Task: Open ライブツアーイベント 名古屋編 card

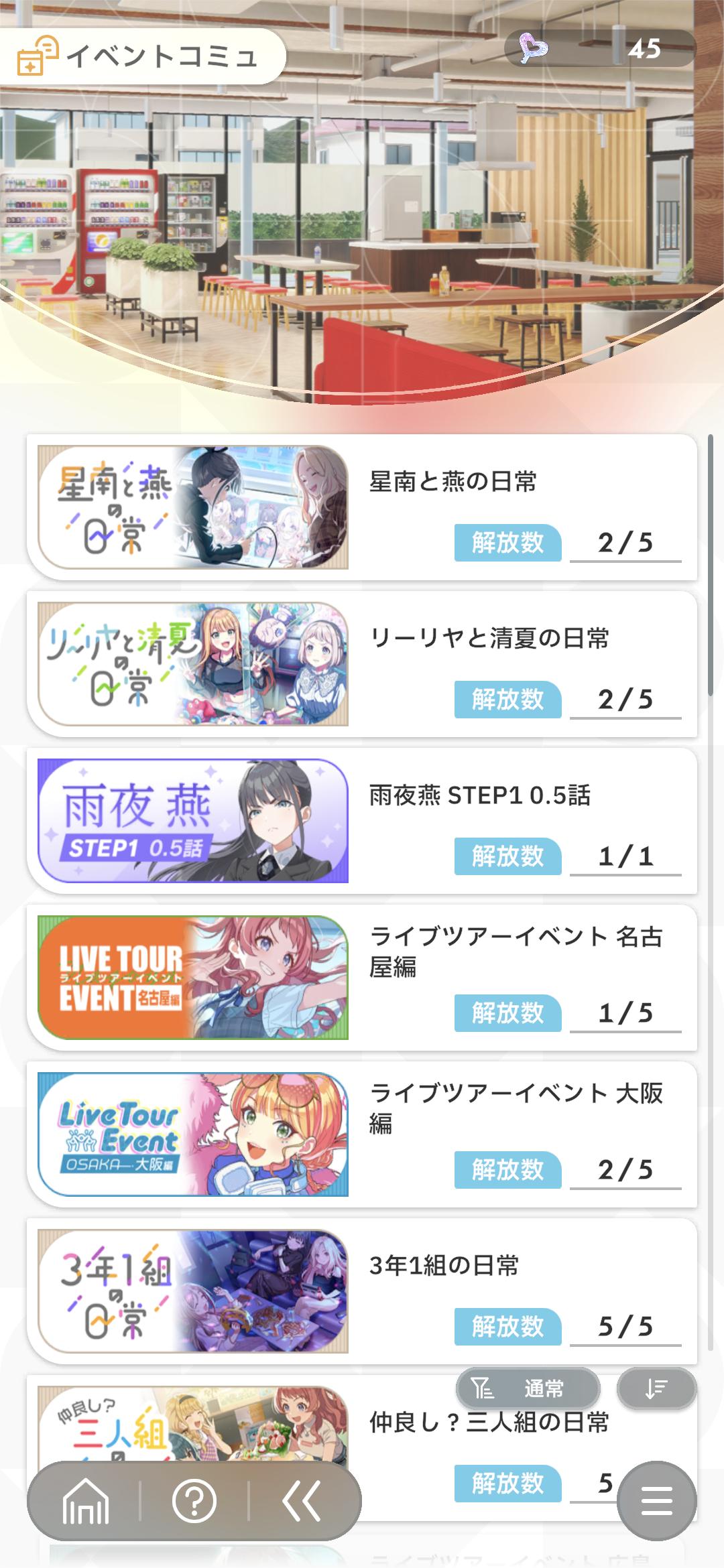Action: pyautogui.click(x=362, y=978)
